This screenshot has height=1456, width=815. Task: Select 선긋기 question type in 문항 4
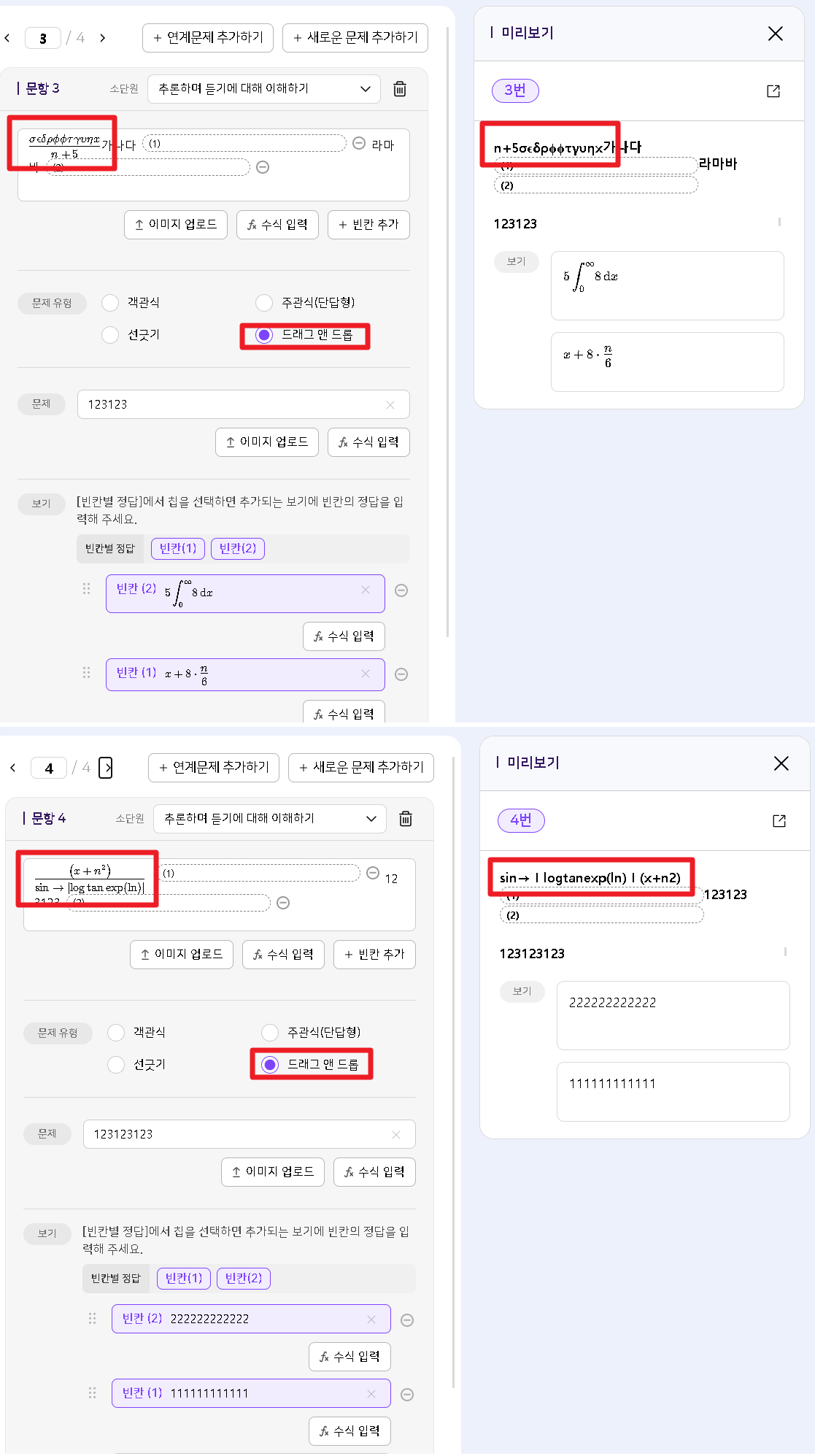tap(116, 1064)
